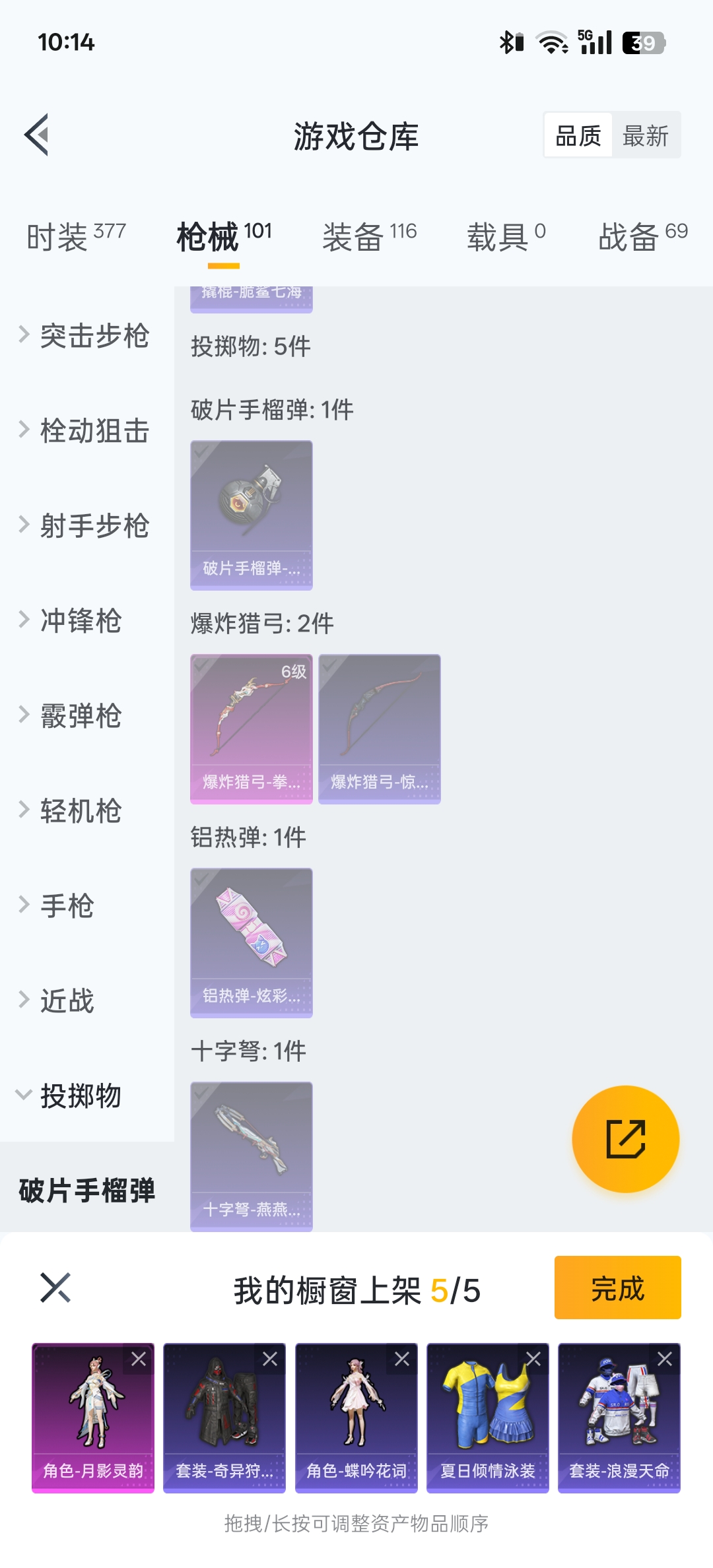The height and width of the screenshot is (1568, 713).
Task: Select the 铝热弹-炫彩 item card
Action: [x=251, y=942]
